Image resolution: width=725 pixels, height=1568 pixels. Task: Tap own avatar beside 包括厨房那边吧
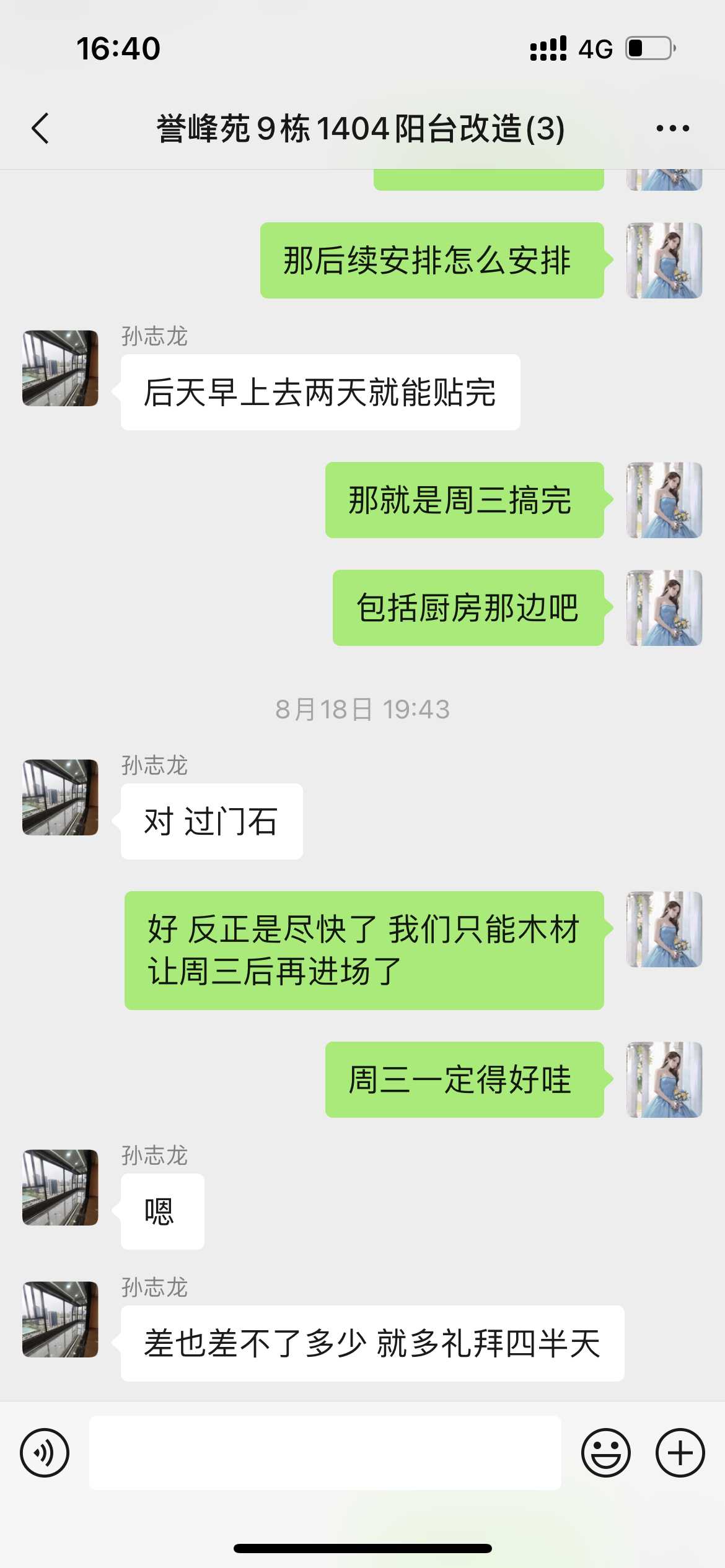(664, 608)
